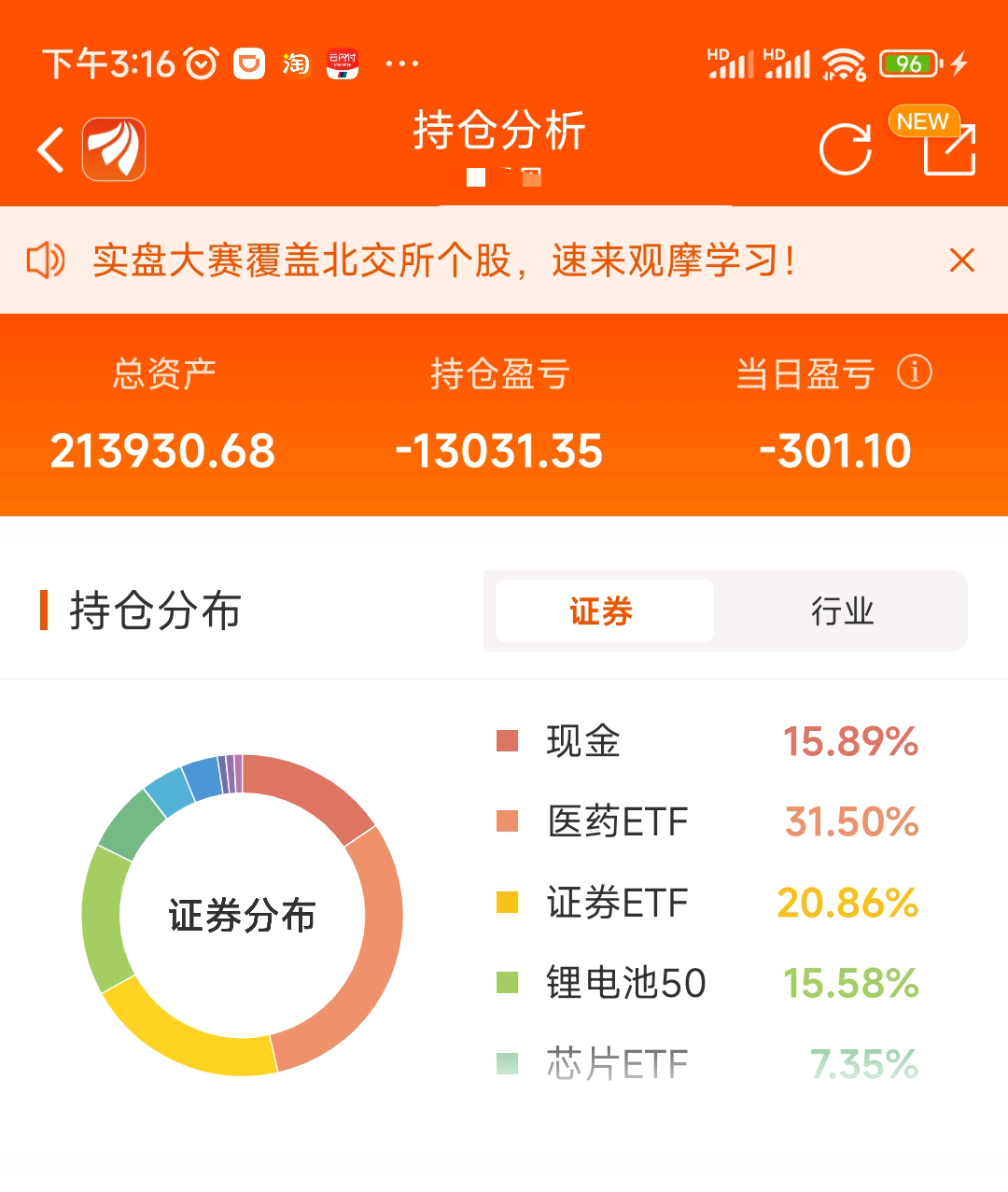Dismiss the 实盘大赛 announcement banner

[962, 261]
